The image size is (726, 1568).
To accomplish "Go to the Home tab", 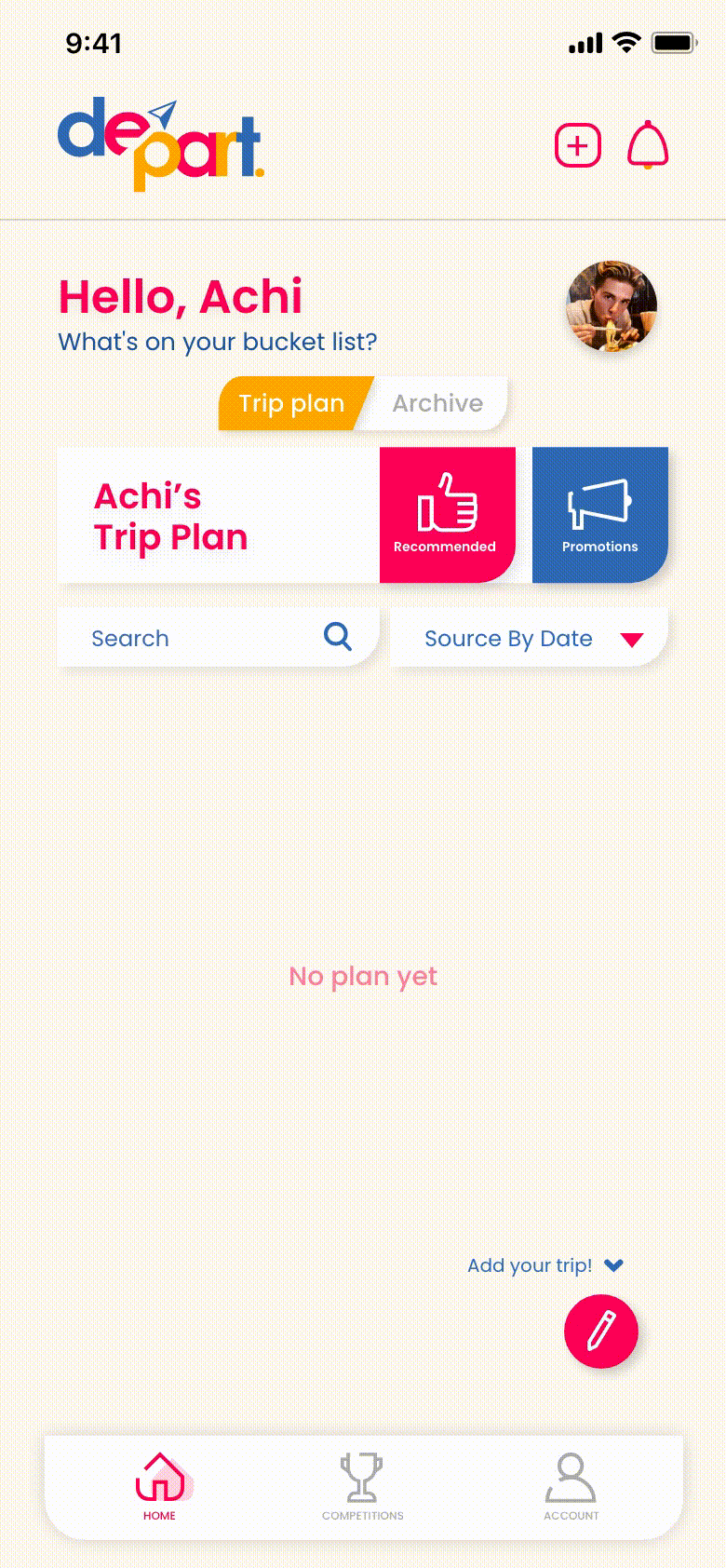I will pos(160,1487).
